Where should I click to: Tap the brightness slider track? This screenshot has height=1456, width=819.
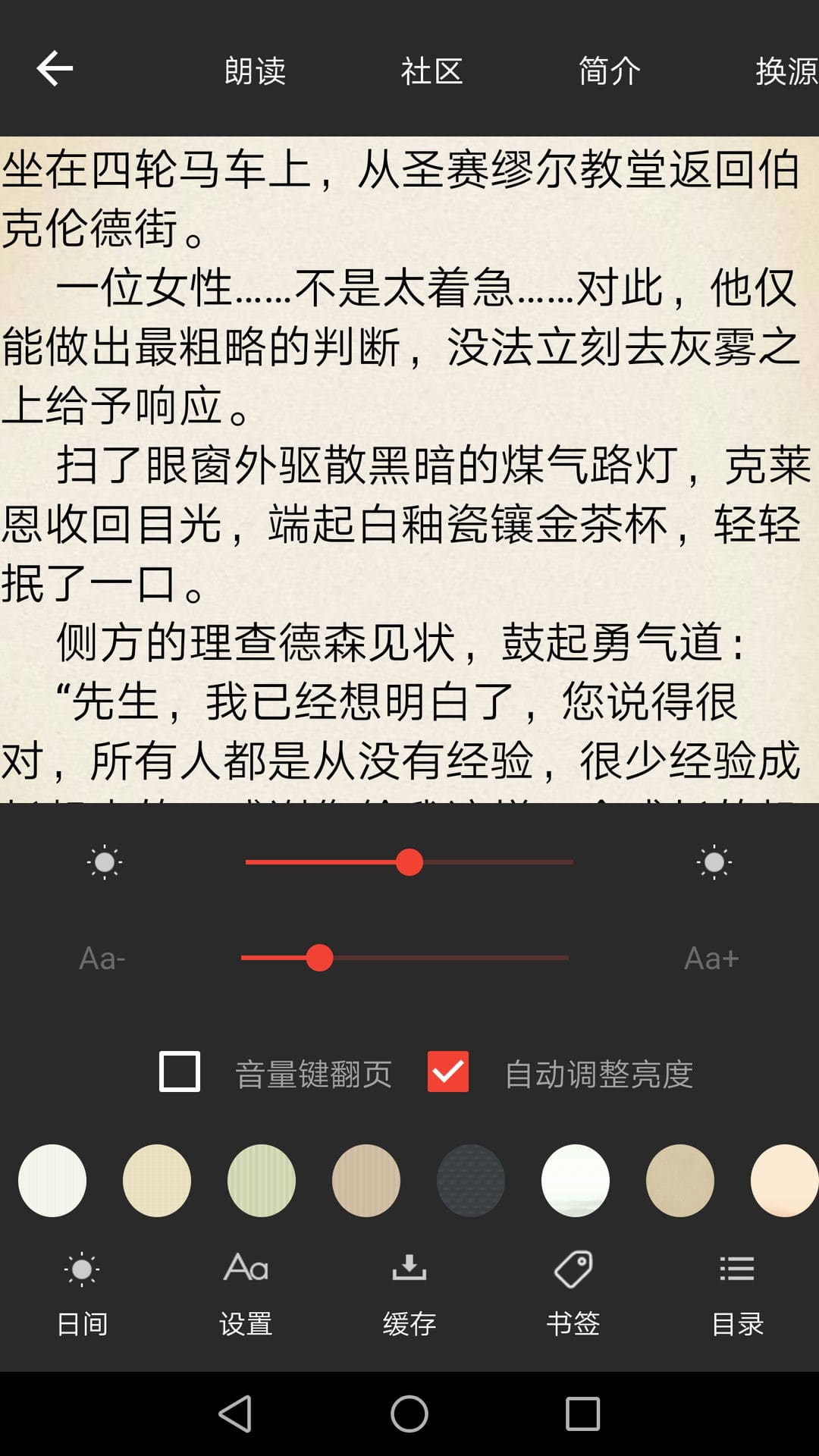pyautogui.click(x=409, y=862)
